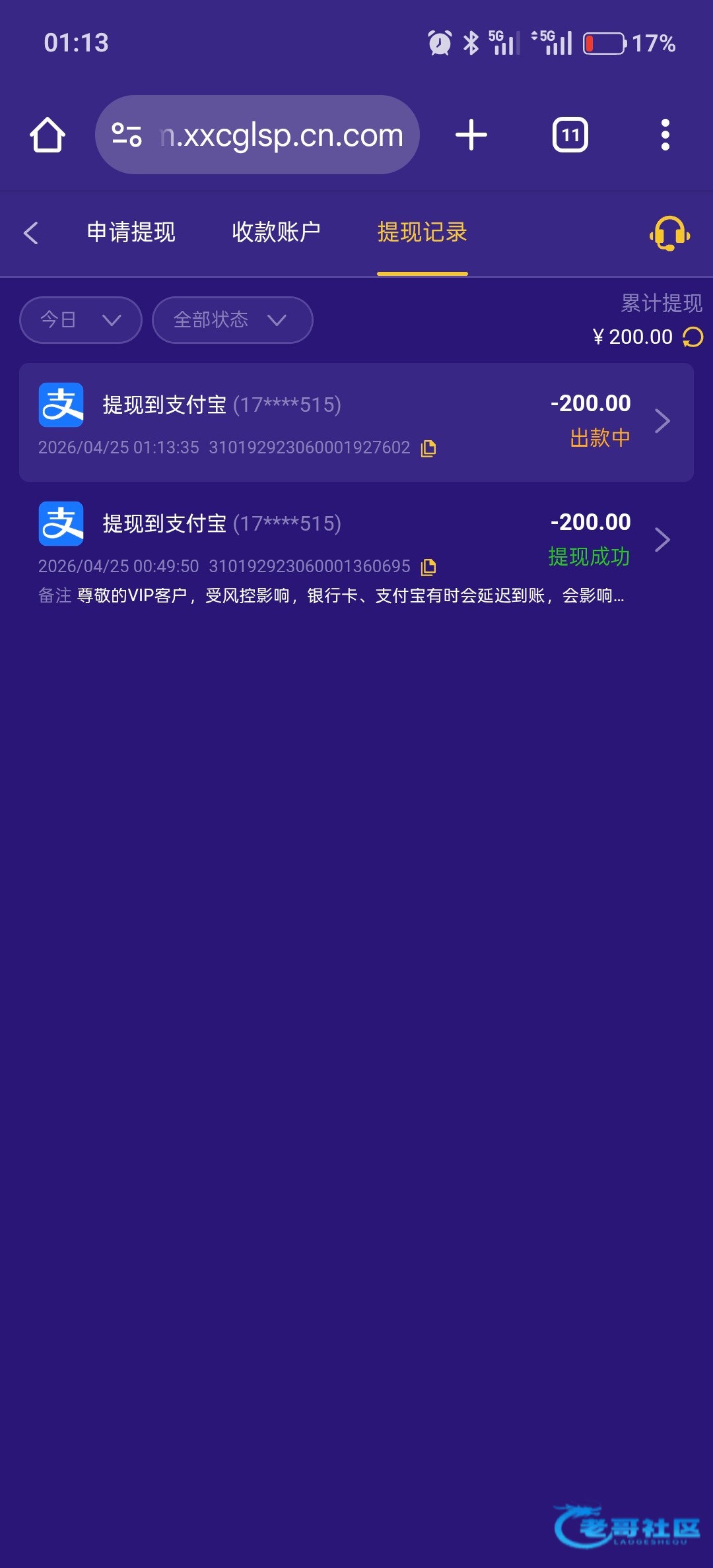Refresh the 累计提现 total
Image resolution: width=713 pixels, height=1568 pixels.
tap(693, 337)
